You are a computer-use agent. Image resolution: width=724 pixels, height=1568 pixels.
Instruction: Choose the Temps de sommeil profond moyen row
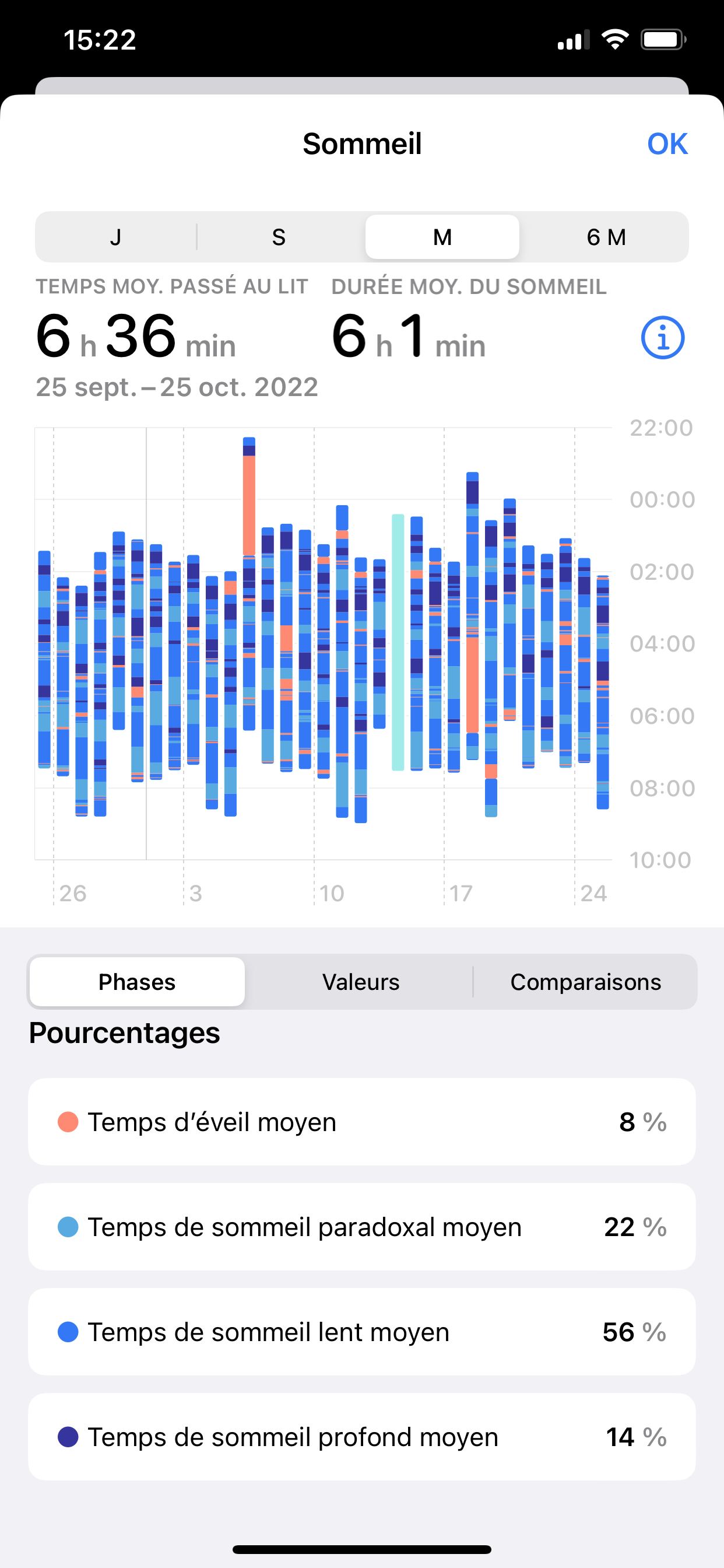[x=361, y=1437]
